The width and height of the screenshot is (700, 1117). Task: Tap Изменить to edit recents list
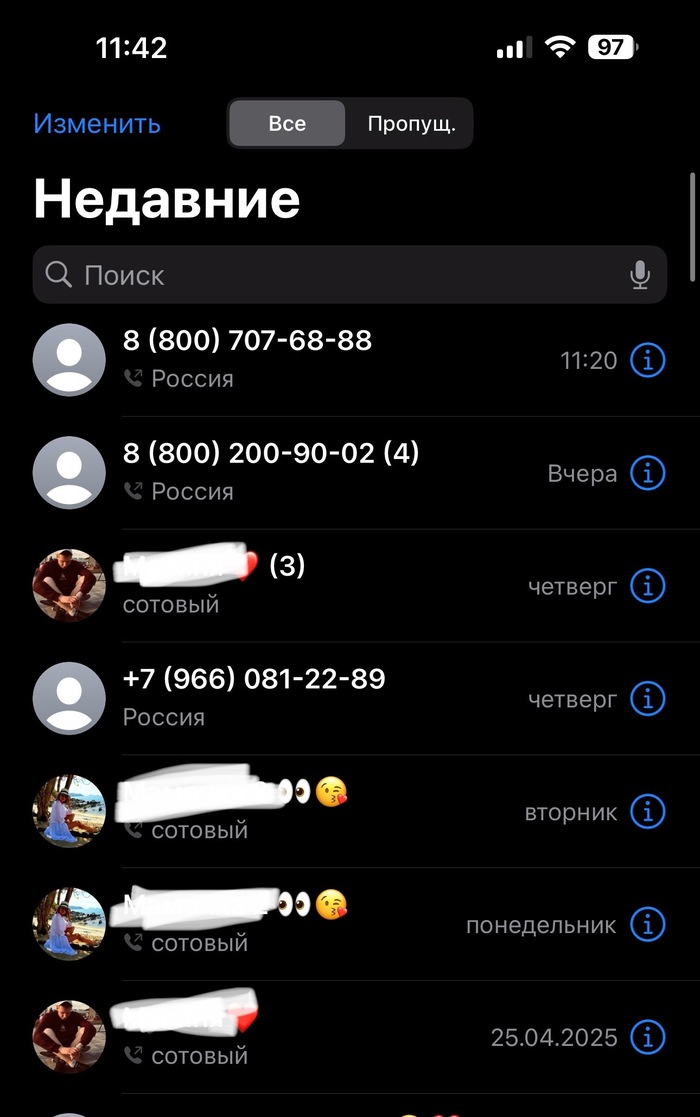pos(97,124)
